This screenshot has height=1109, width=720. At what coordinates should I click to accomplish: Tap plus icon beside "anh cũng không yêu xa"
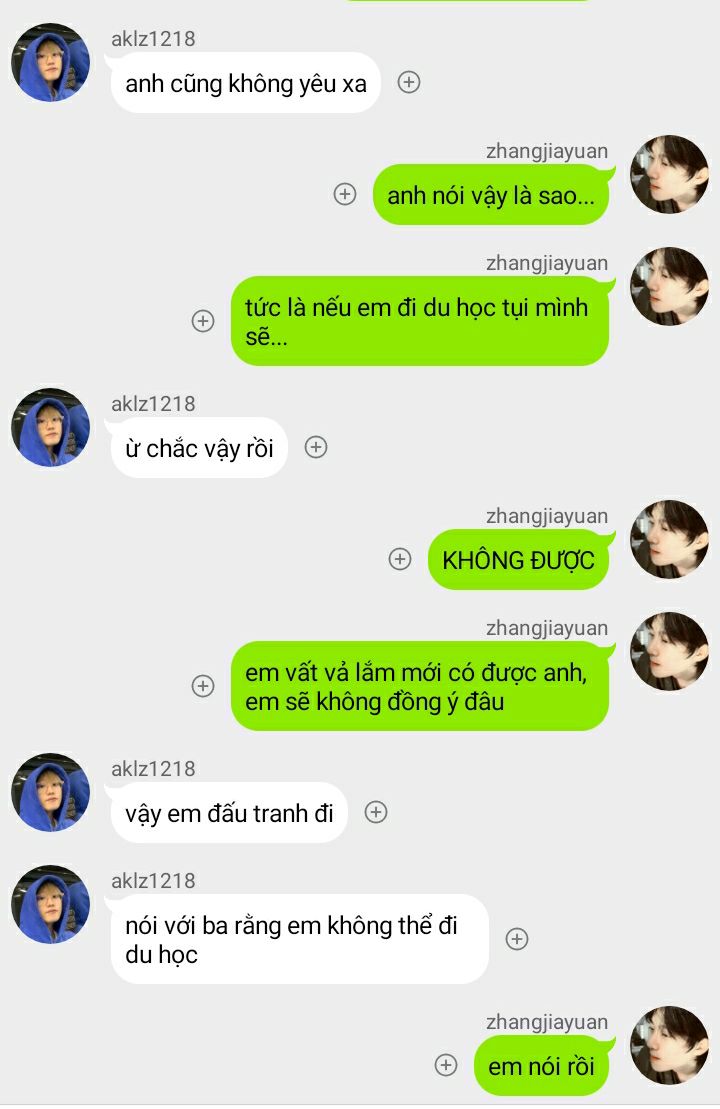[x=408, y=83]
